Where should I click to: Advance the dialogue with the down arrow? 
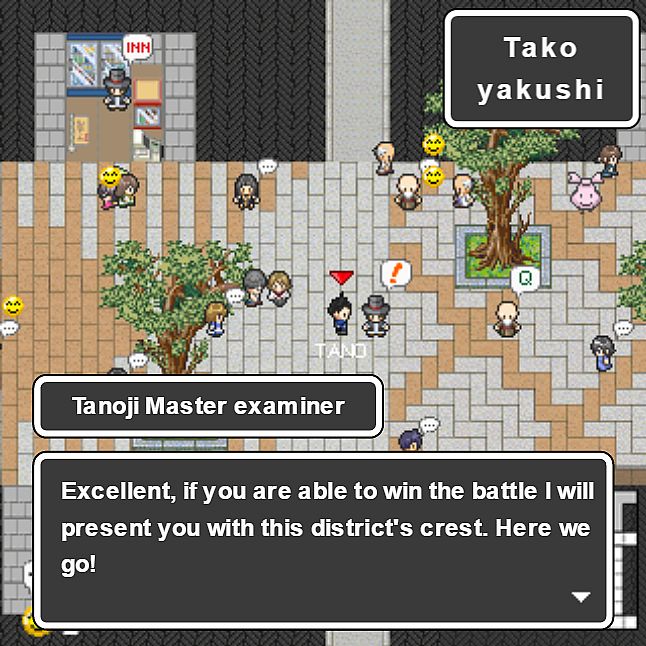pyautogui.click(x=580, y=597)
